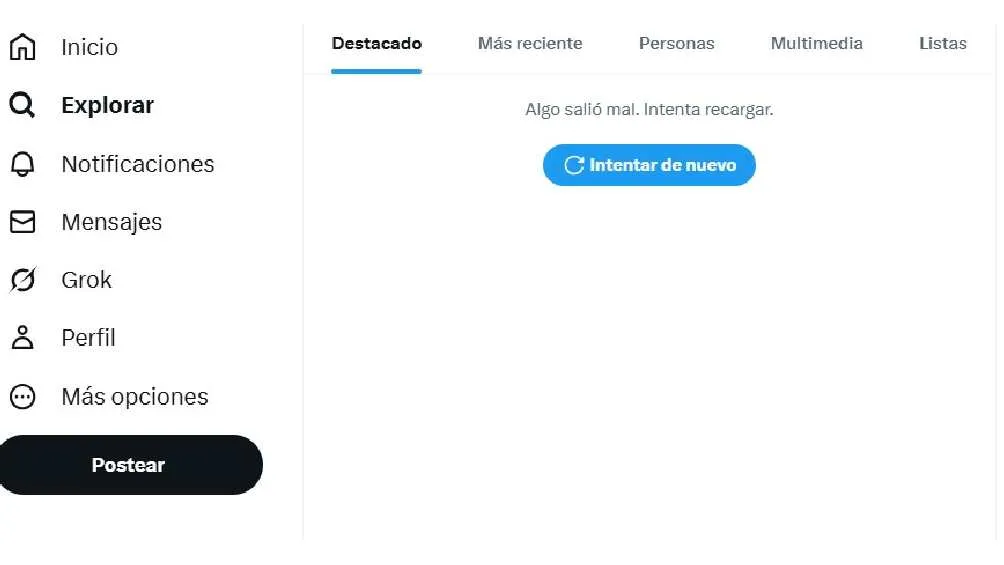Show Multimedia results tab
The height and width of the screenshot is (565, 1004).
817,44
